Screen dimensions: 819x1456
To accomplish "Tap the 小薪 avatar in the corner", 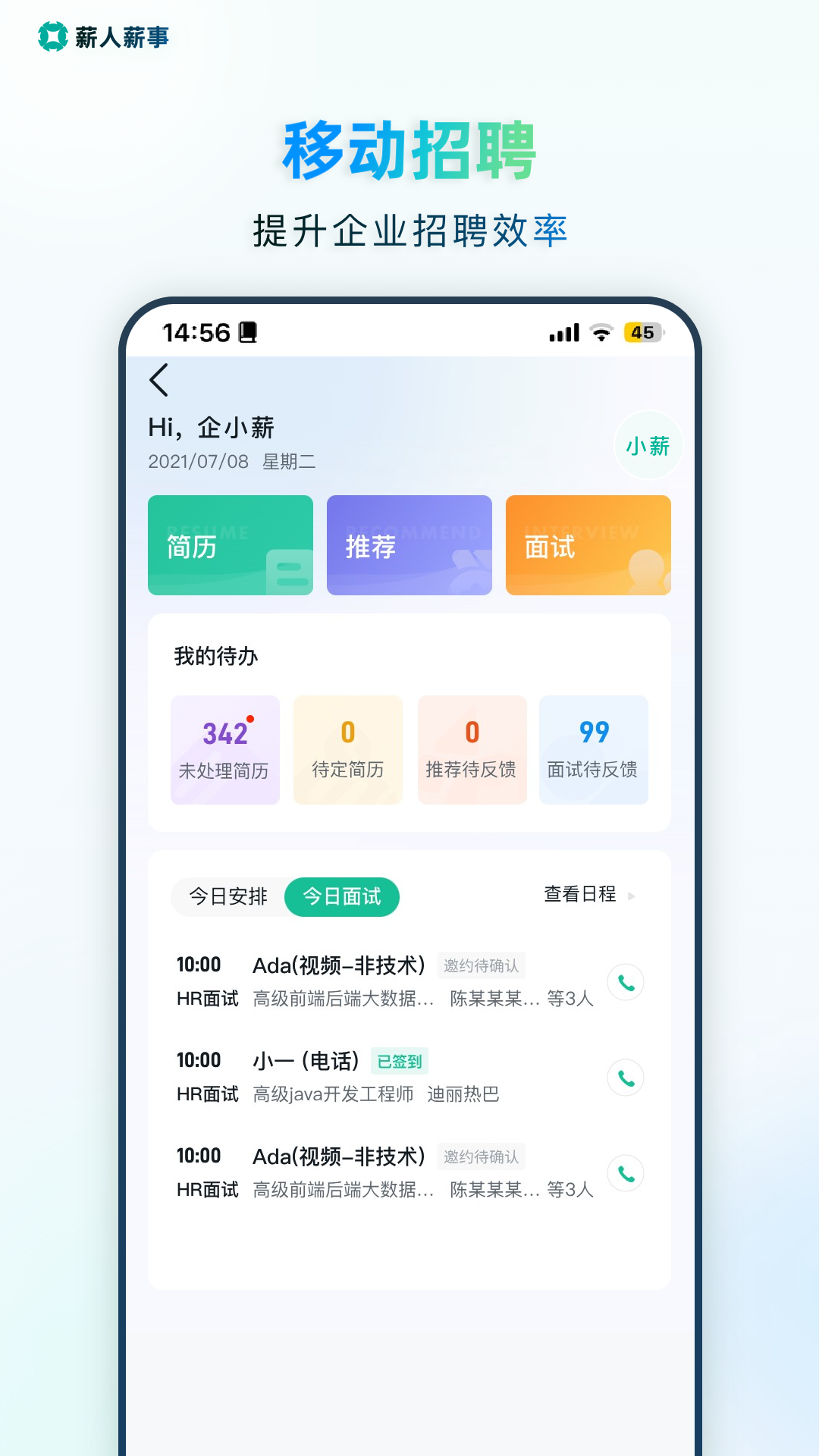I will click(x=648, y=446).
